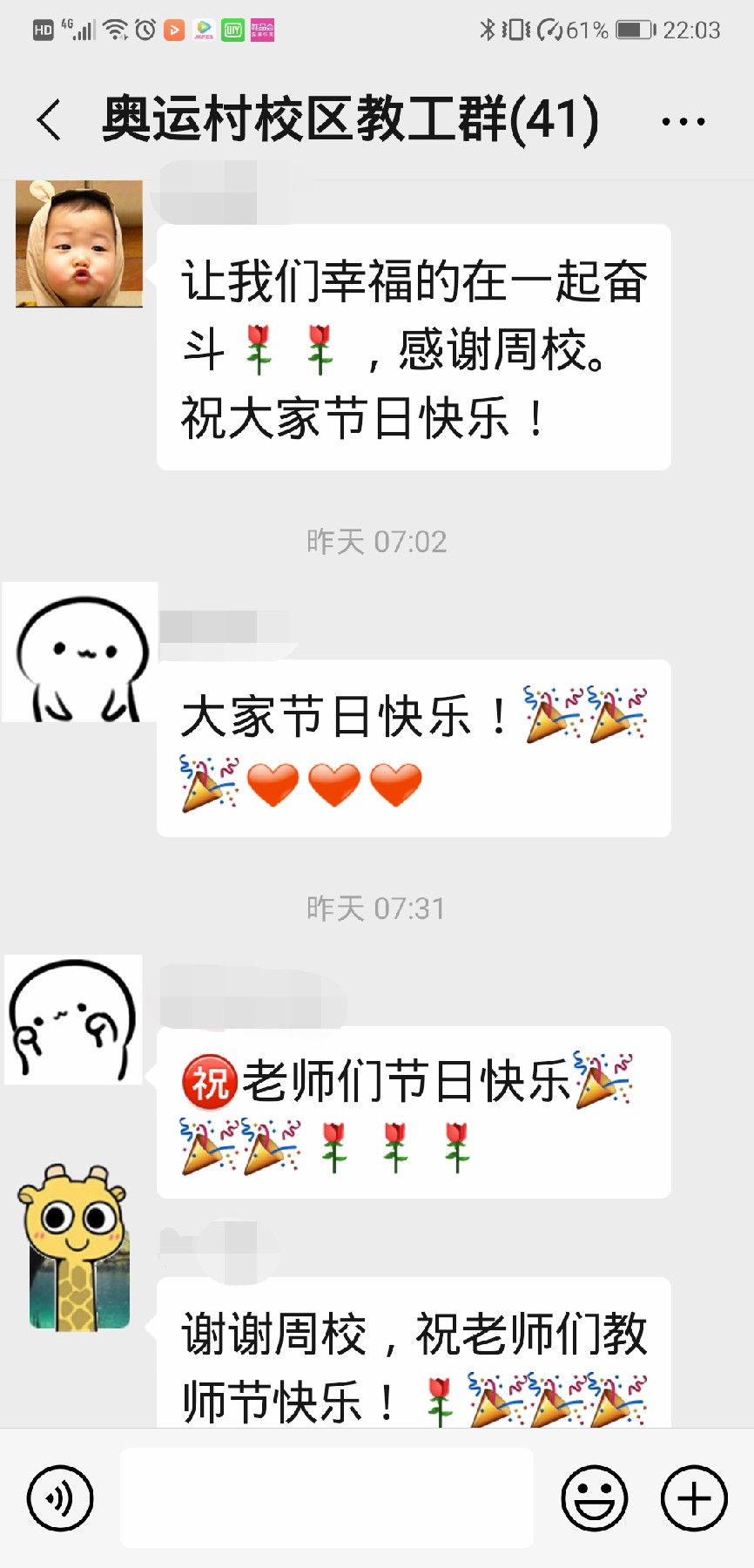Open the thinking blob avatar by 老师们节日快乐

pos(74,1019)
